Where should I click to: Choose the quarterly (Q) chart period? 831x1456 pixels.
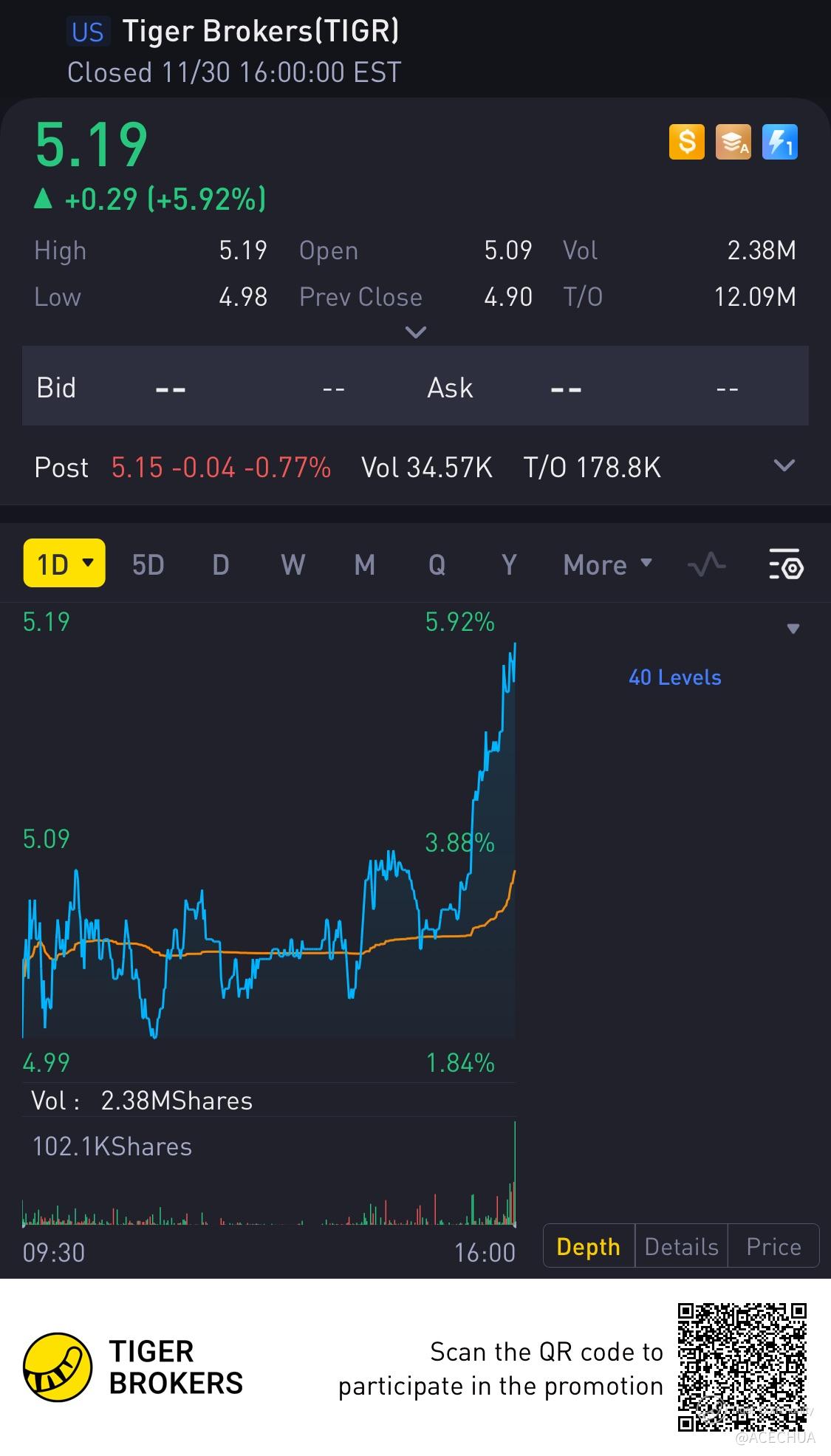click(437, 565)
